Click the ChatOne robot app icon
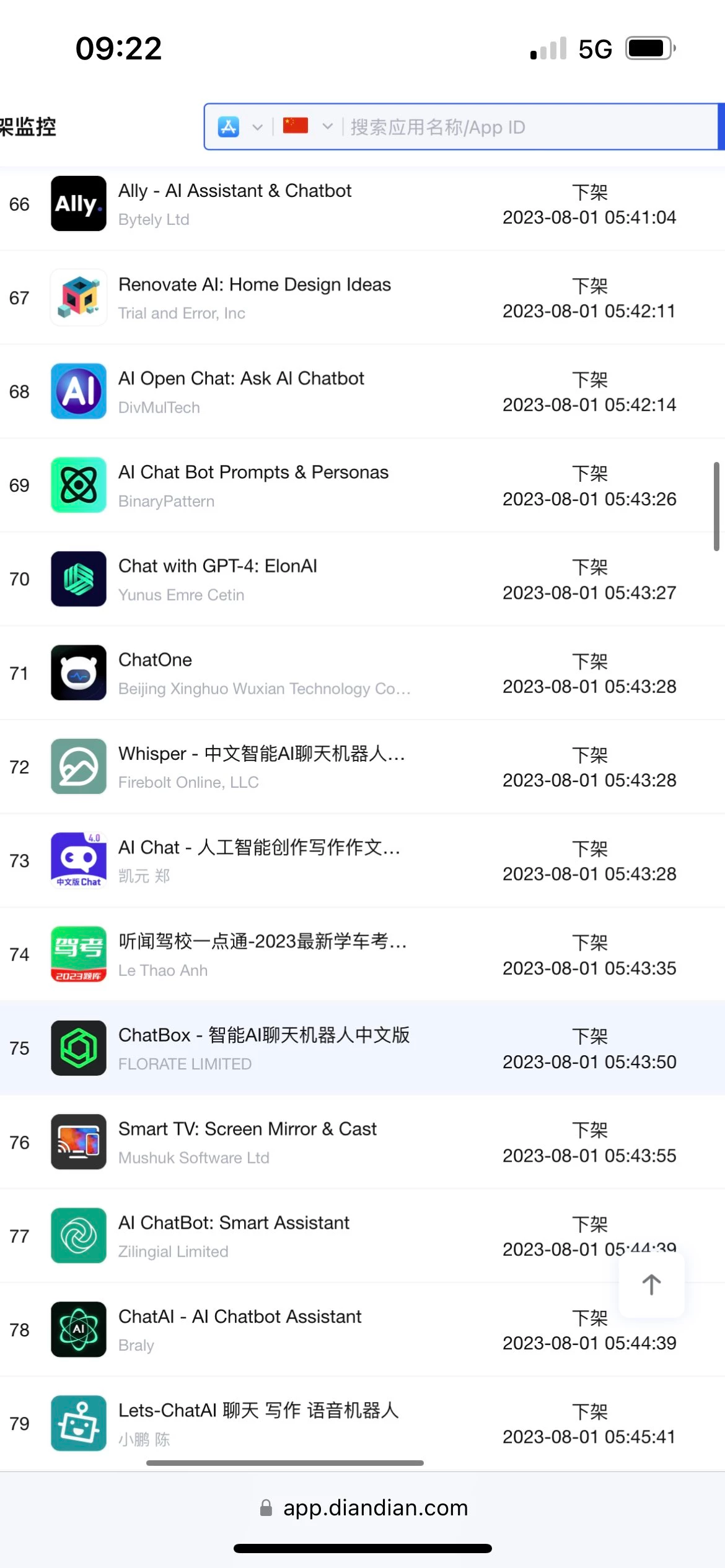Image resolution: width=725 pixels, height=1568 pixels. click(78, 673)
